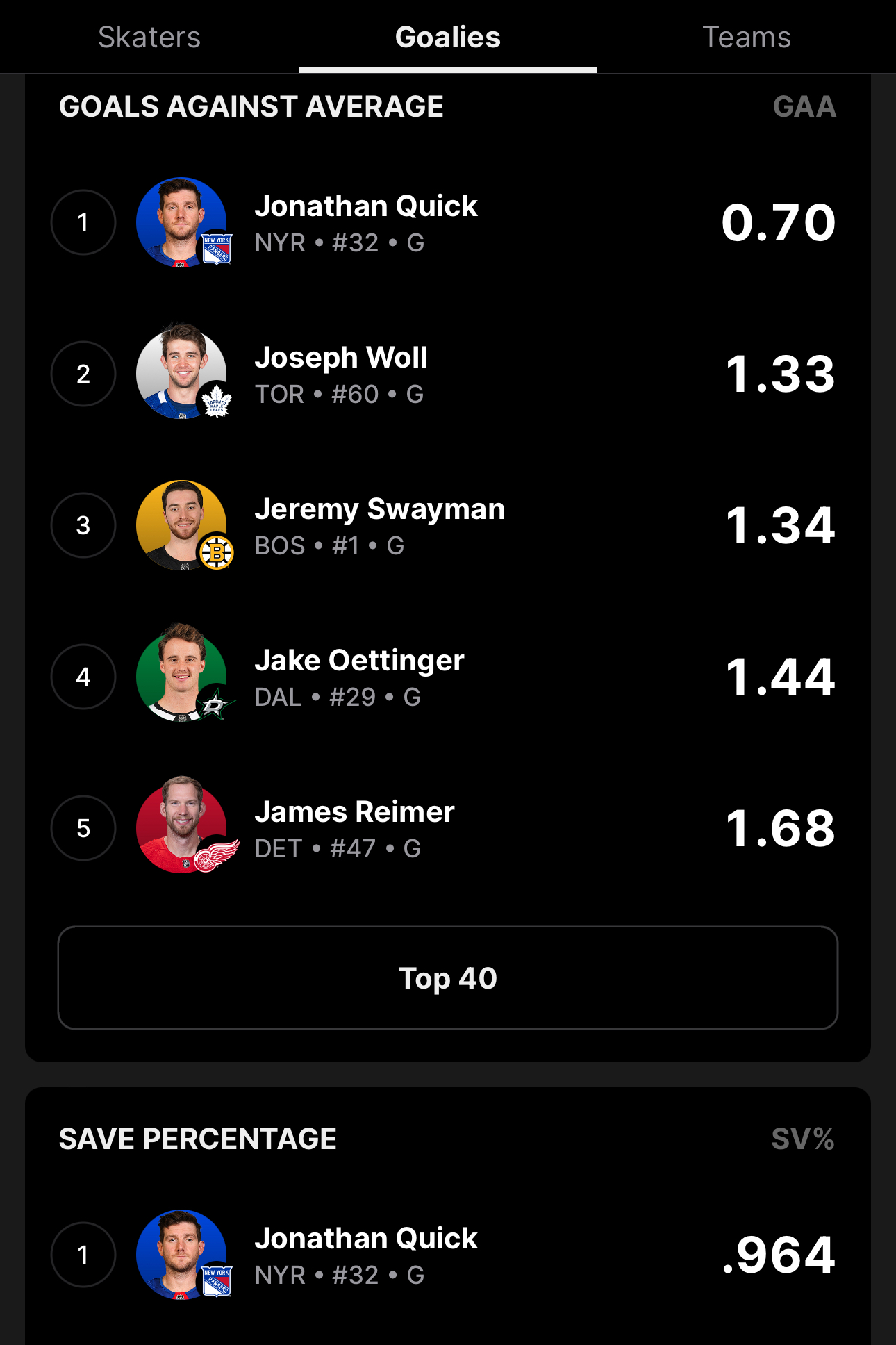Open Jonathan Quick's goals against average row
Viewport: 896px width, 1345px height.
pos(445,223)
